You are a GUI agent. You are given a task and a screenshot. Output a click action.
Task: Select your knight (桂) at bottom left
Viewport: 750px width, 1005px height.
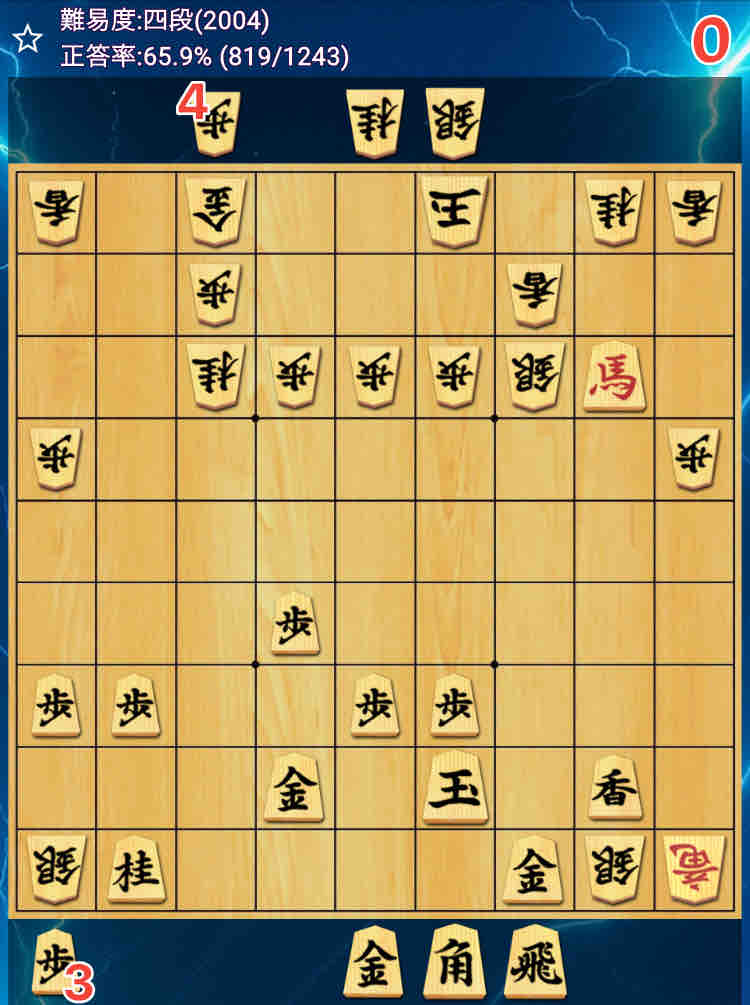pos(136,870)
